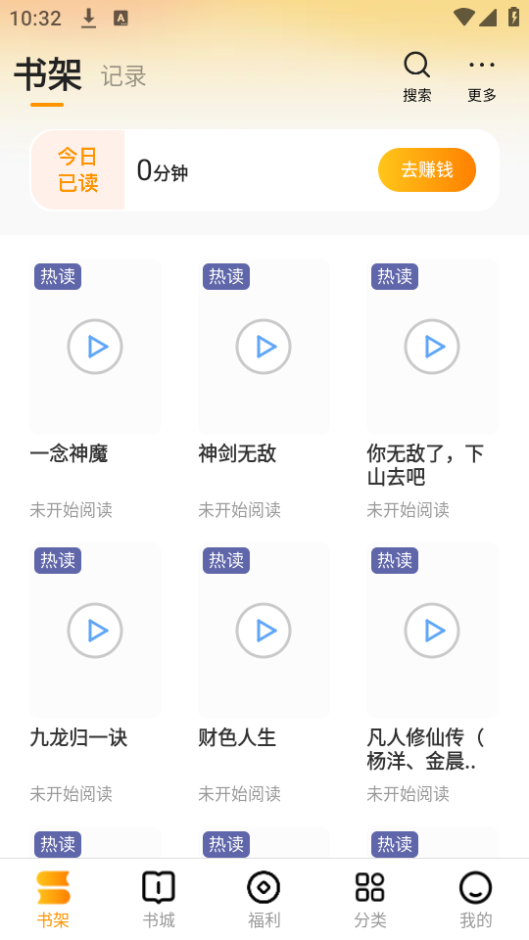Open the book 你无敌了，下山去吧
Screen dimensions: 529x940
(432, 347)
